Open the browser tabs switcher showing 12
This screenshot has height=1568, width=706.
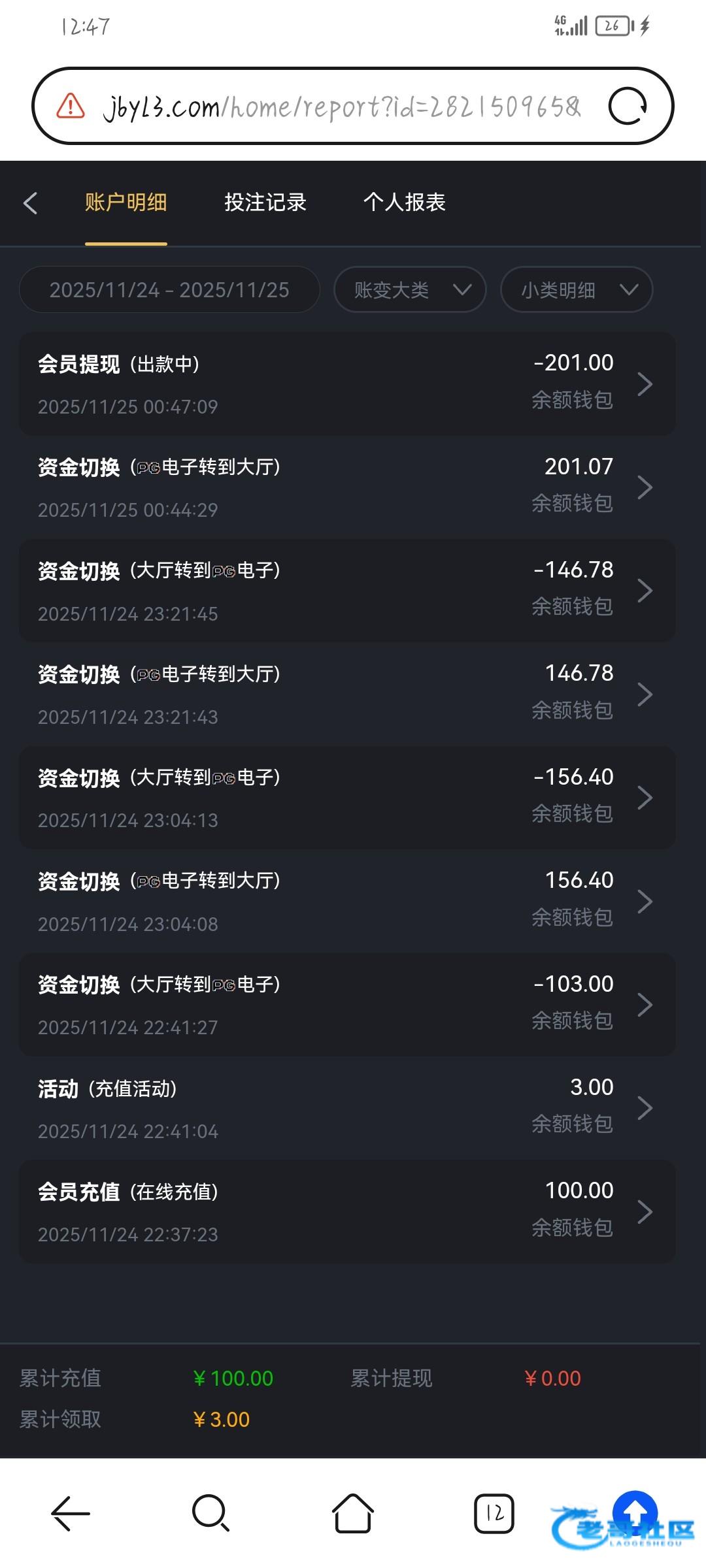click(494, 1512)
